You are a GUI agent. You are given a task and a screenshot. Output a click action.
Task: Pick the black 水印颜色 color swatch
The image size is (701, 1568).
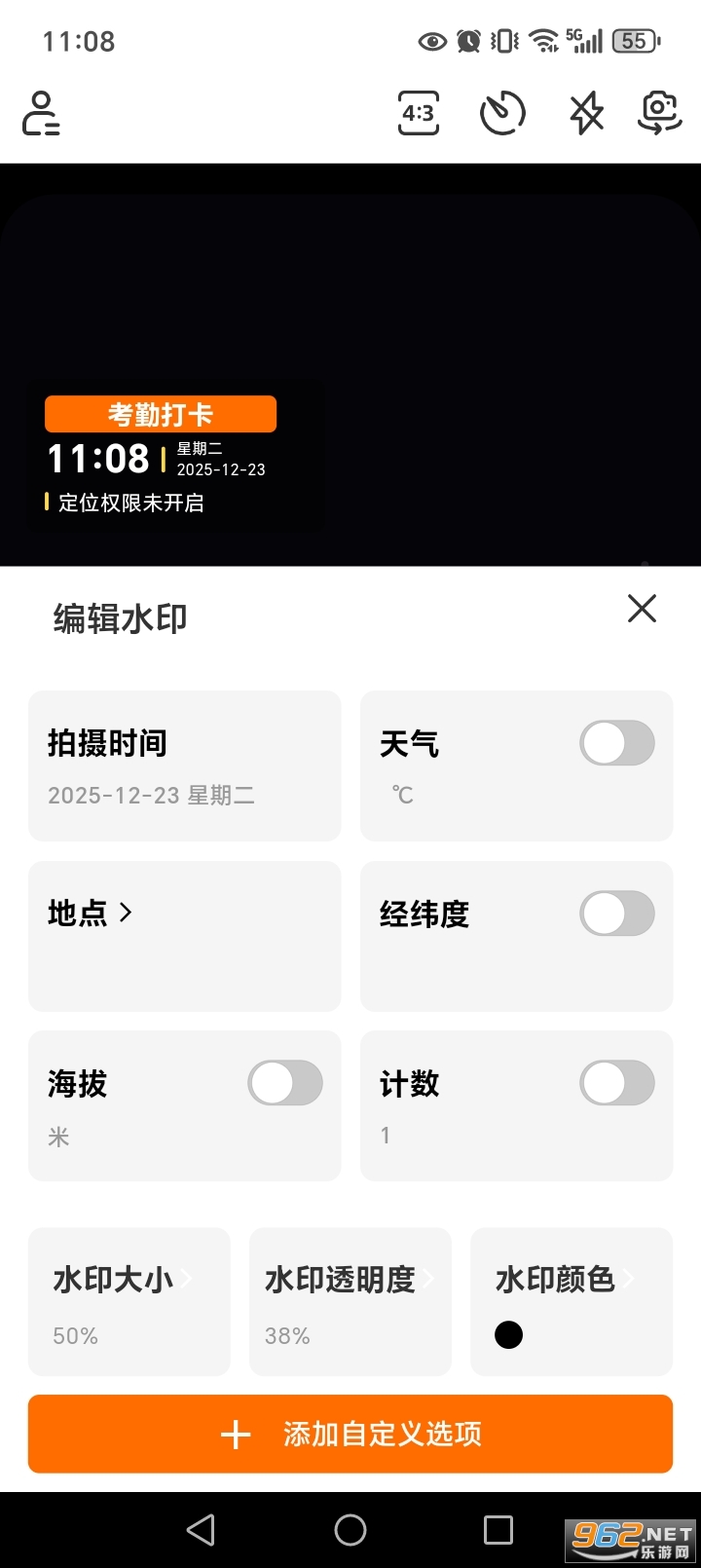(x=508, y=1334)
